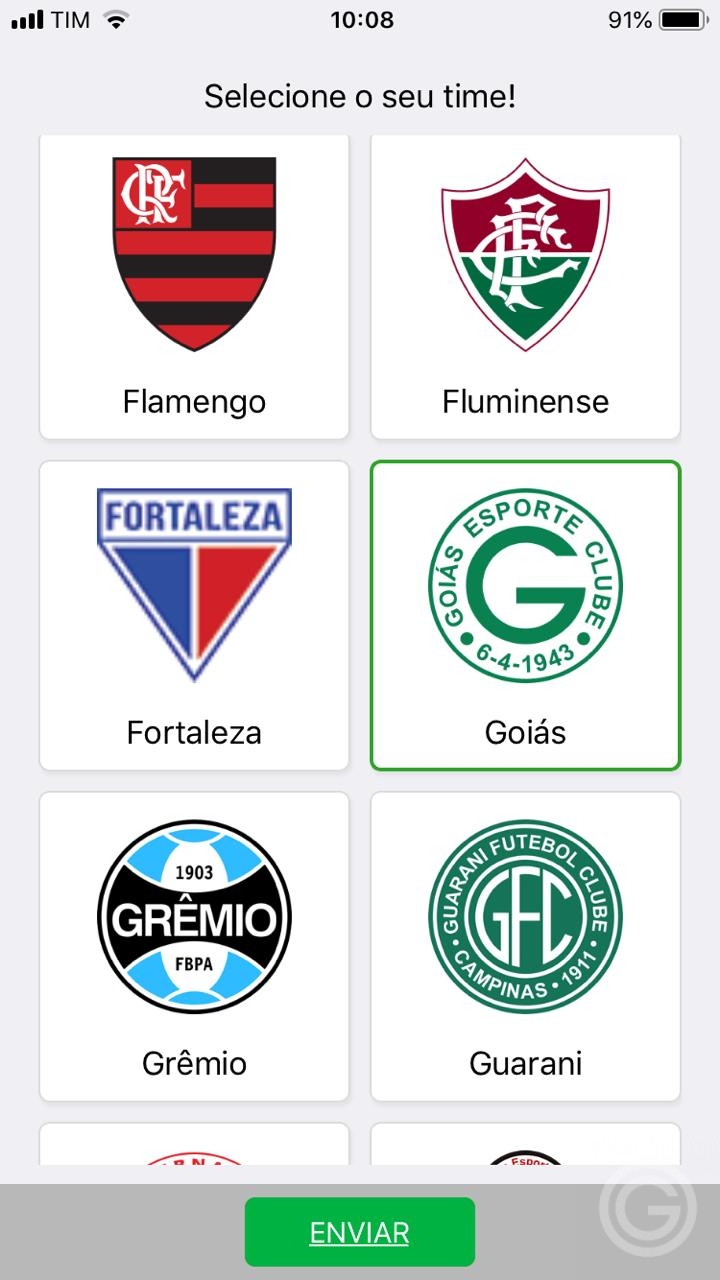Submit selection with the ENVIAR button
Screen dimensions: 720x1280
tap(360, 1232)
